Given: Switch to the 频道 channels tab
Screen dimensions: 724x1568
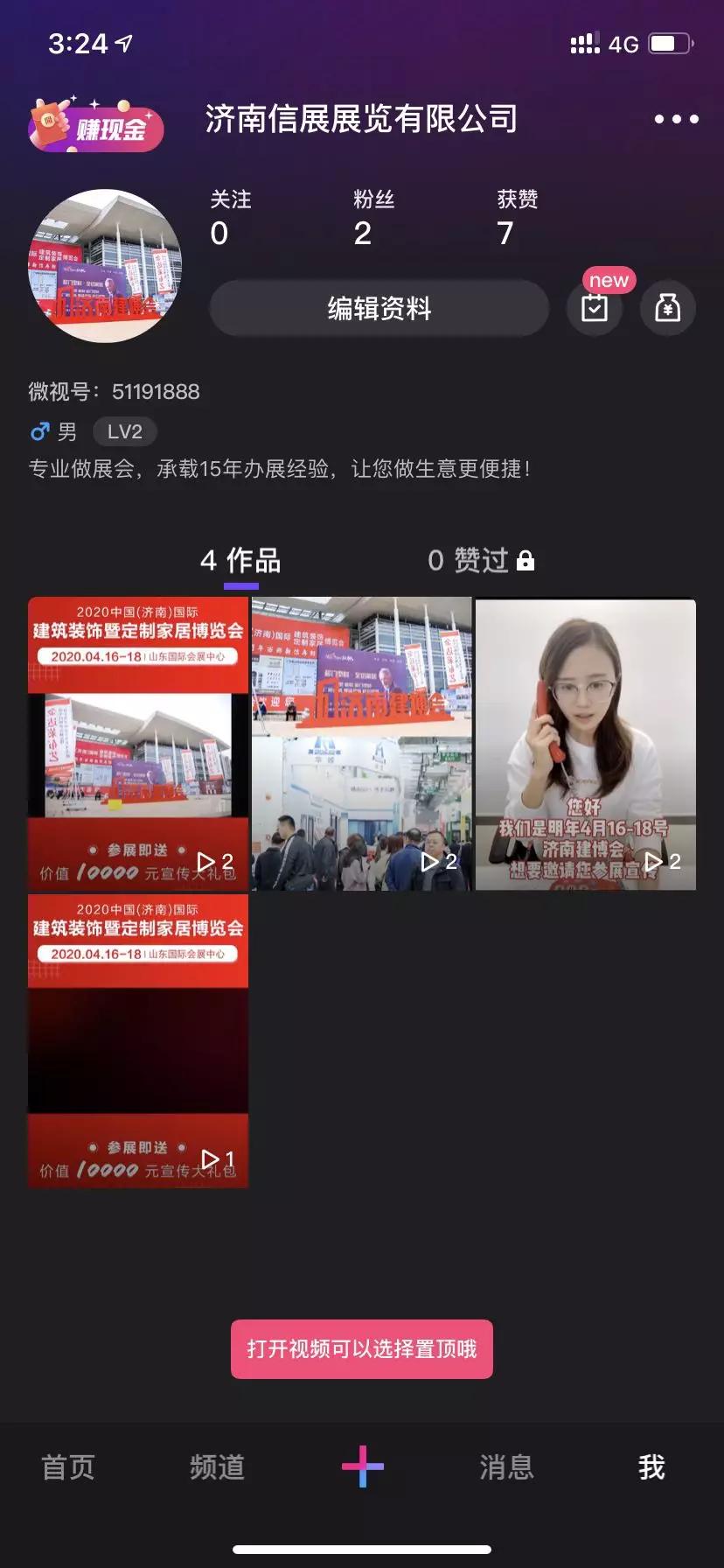Looking at the screenshot, I should pyautogui.click(x=217, y=1467).
